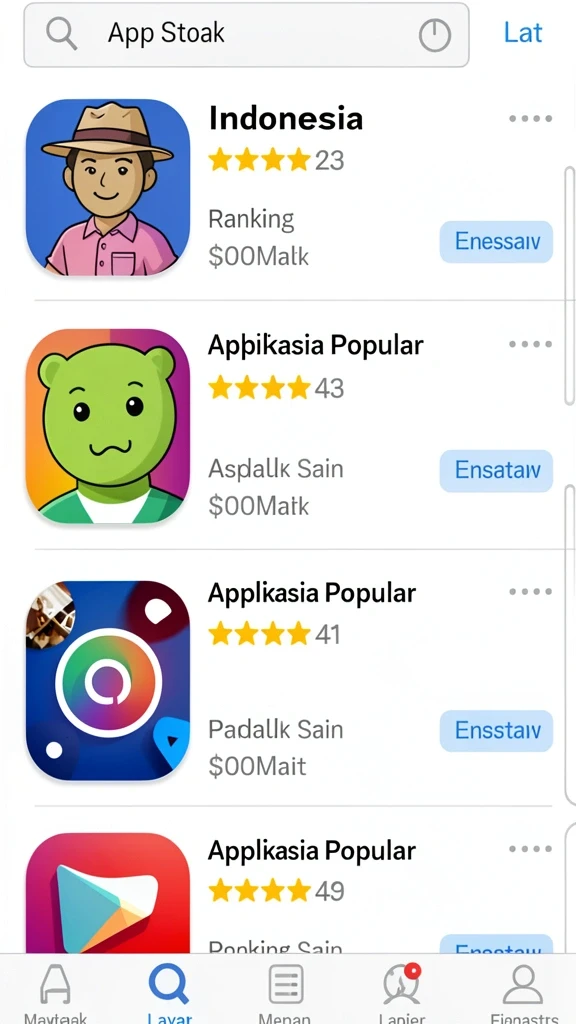The width and height of the screenshot is (576, 1024).
Task: Open more options for the 49-rated app
Action: pyautogui.click(x=530, y=849)
